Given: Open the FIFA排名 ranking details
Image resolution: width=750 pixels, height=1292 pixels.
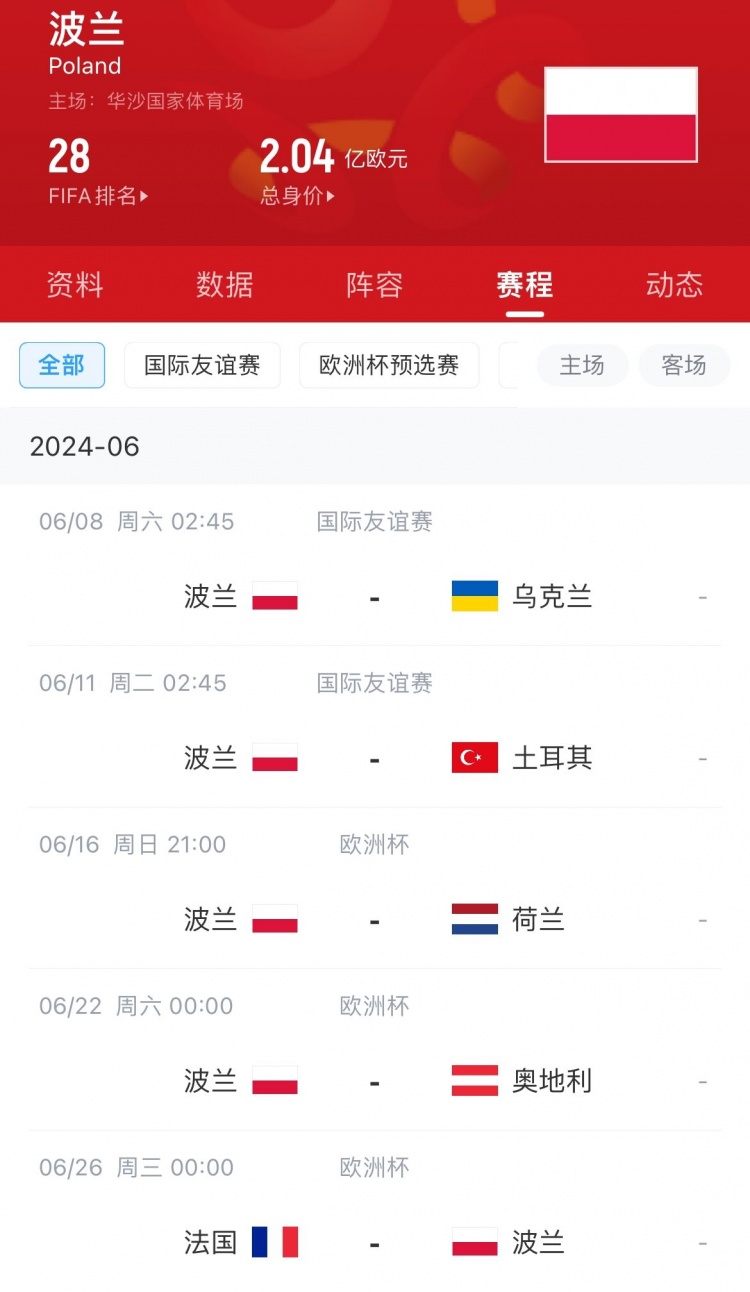Looking at the screenshot, I should [x=98, y=196].
